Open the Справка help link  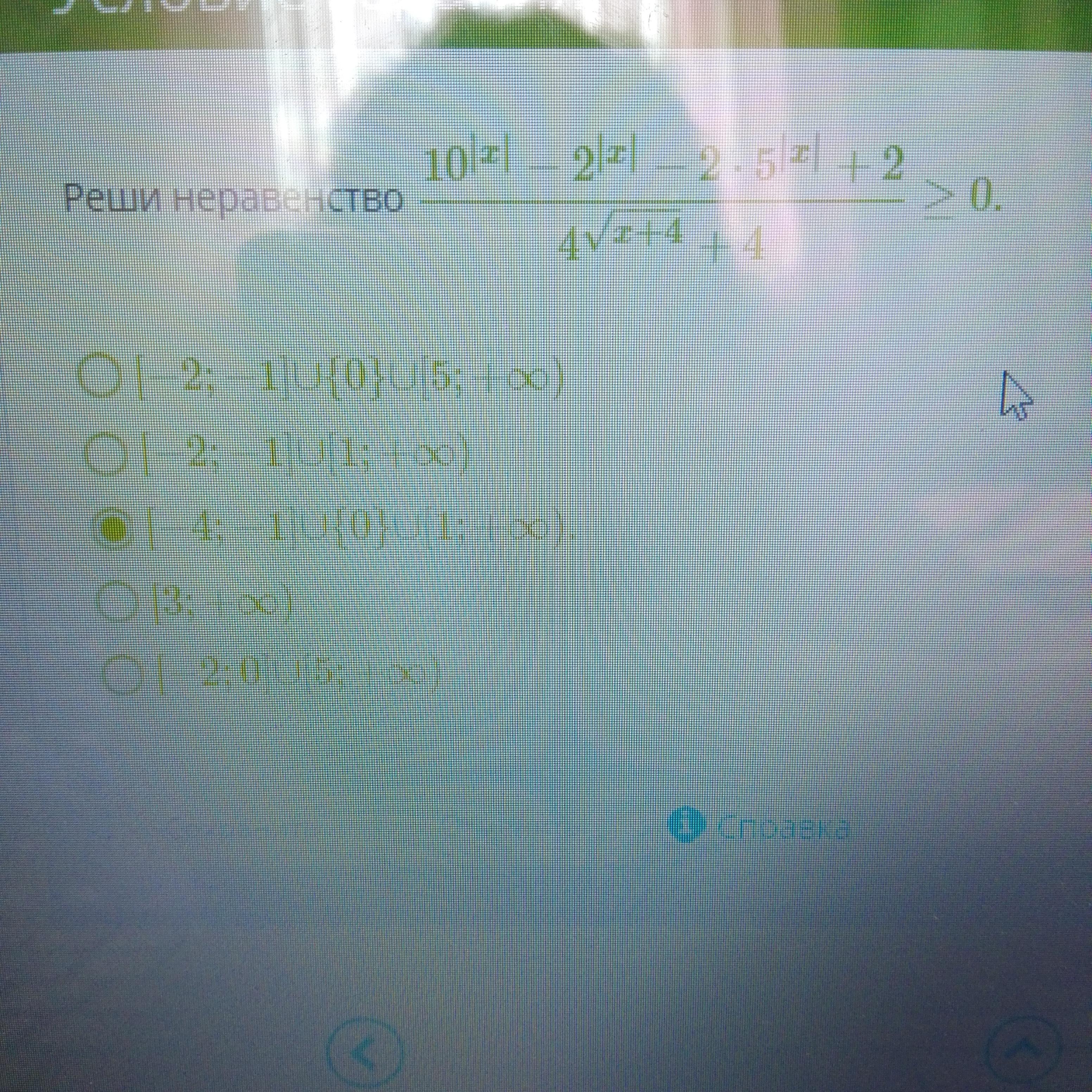[782, 828]
